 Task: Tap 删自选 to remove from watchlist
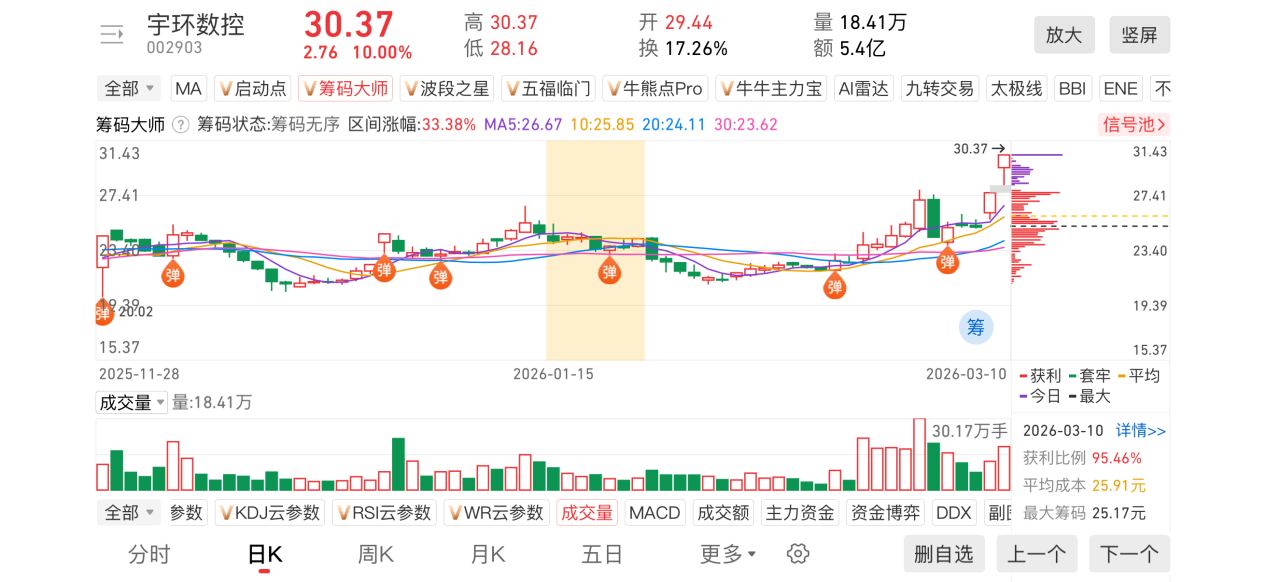coord(943,553)
